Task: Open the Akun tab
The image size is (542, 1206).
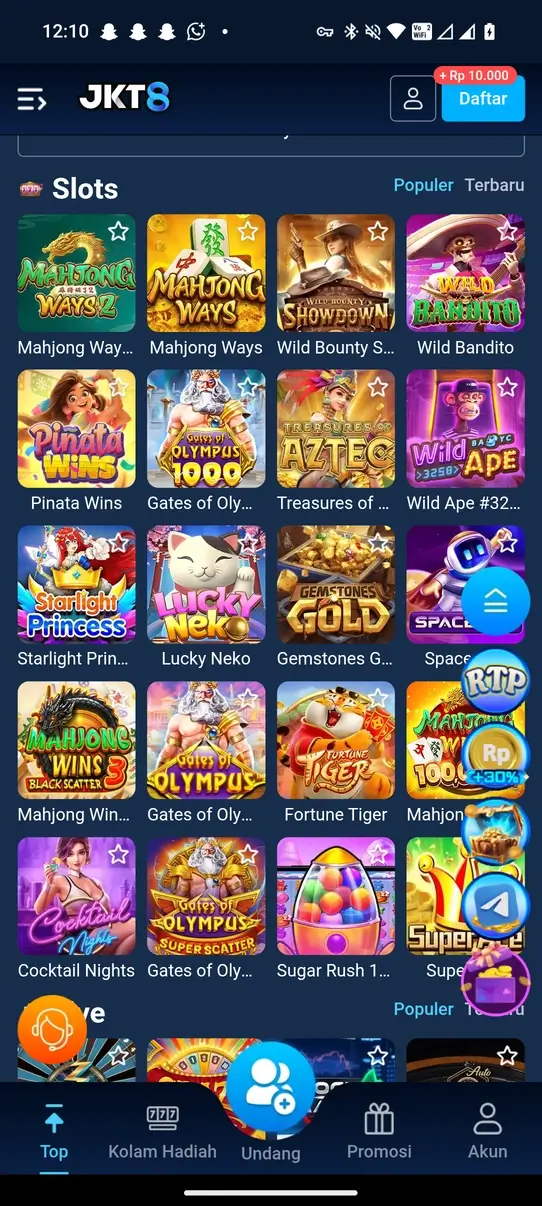Action: (487, 1133)
